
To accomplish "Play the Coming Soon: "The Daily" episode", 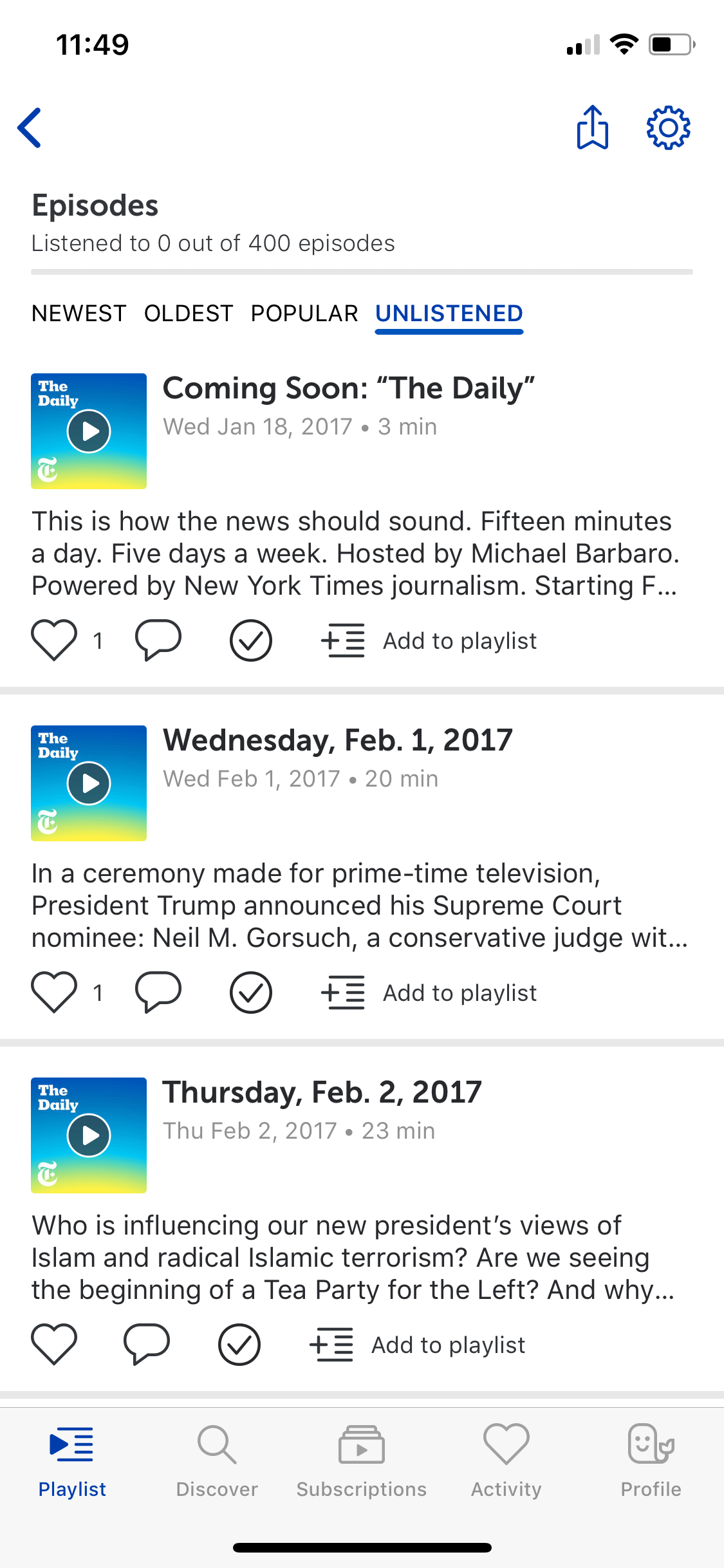I will 89,431.
